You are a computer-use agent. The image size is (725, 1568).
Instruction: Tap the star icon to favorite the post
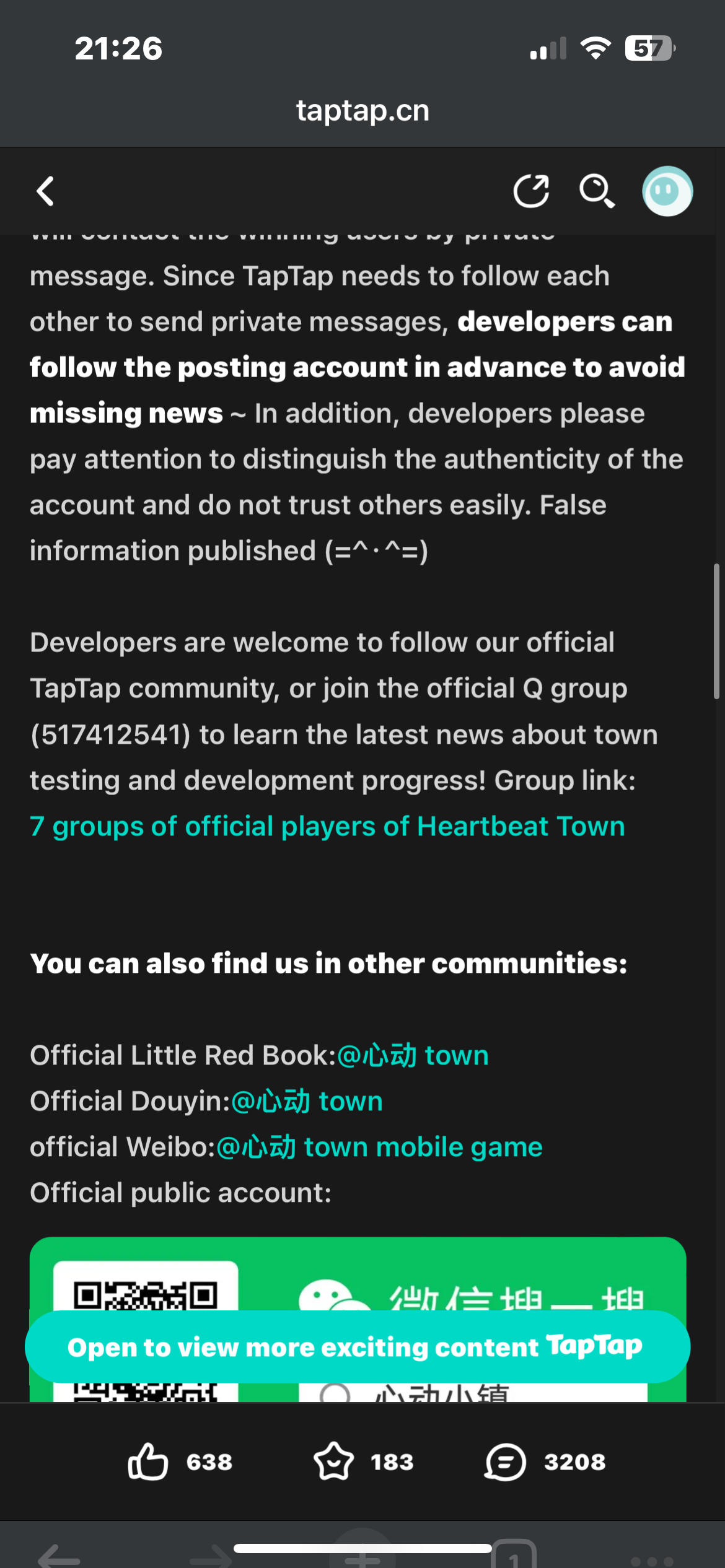click(x=335, y=1461)
